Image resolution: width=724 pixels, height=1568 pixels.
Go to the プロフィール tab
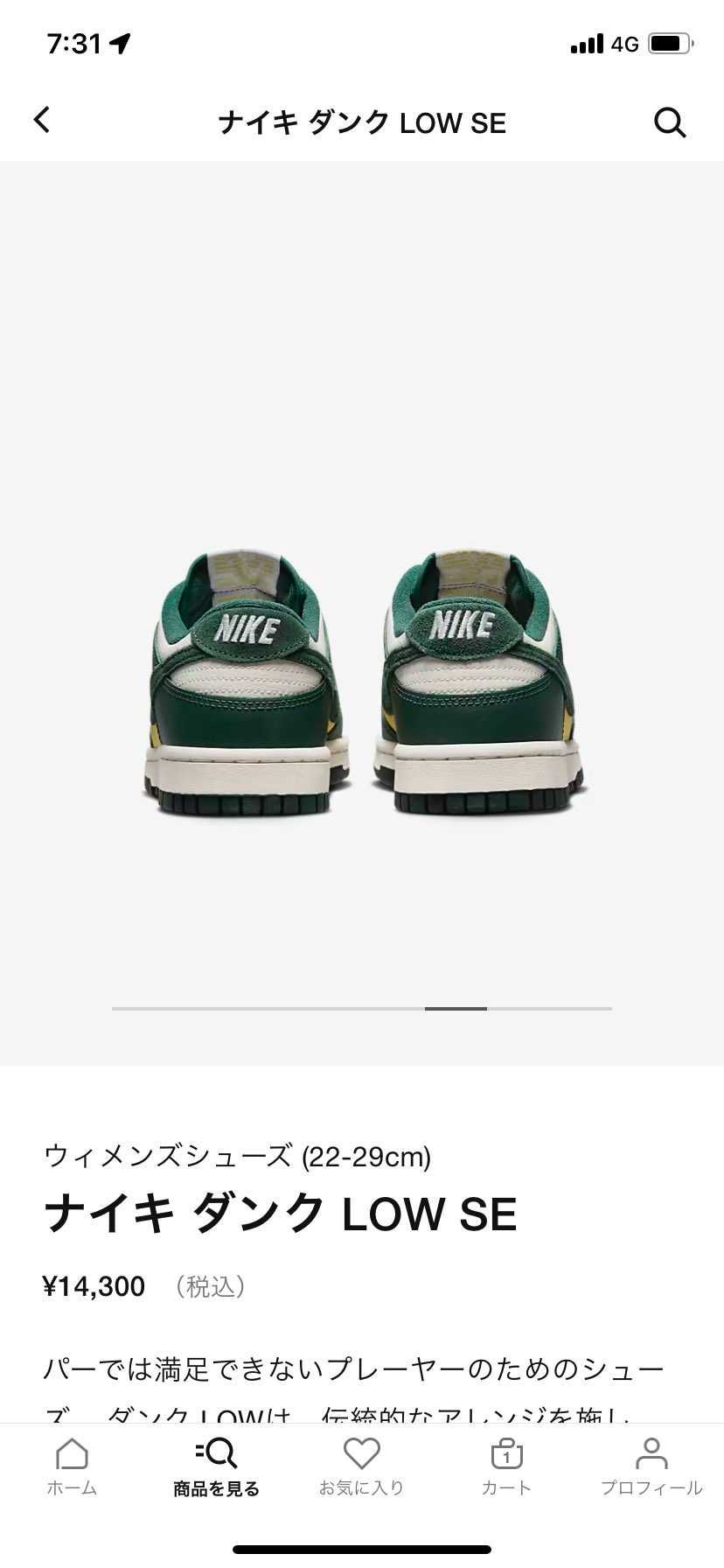click(651, 1466)
